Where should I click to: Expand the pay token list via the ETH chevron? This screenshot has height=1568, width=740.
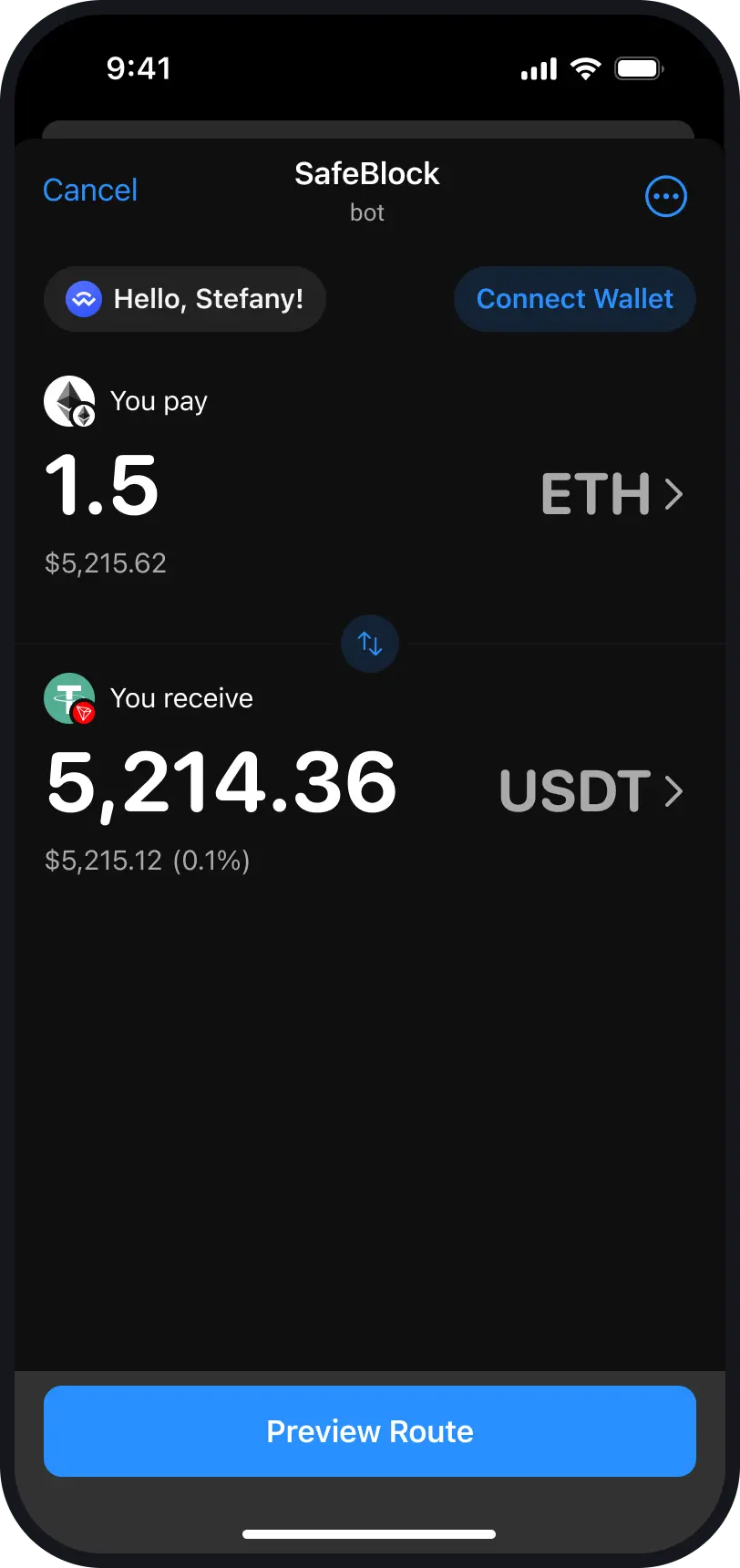[674, 494]
